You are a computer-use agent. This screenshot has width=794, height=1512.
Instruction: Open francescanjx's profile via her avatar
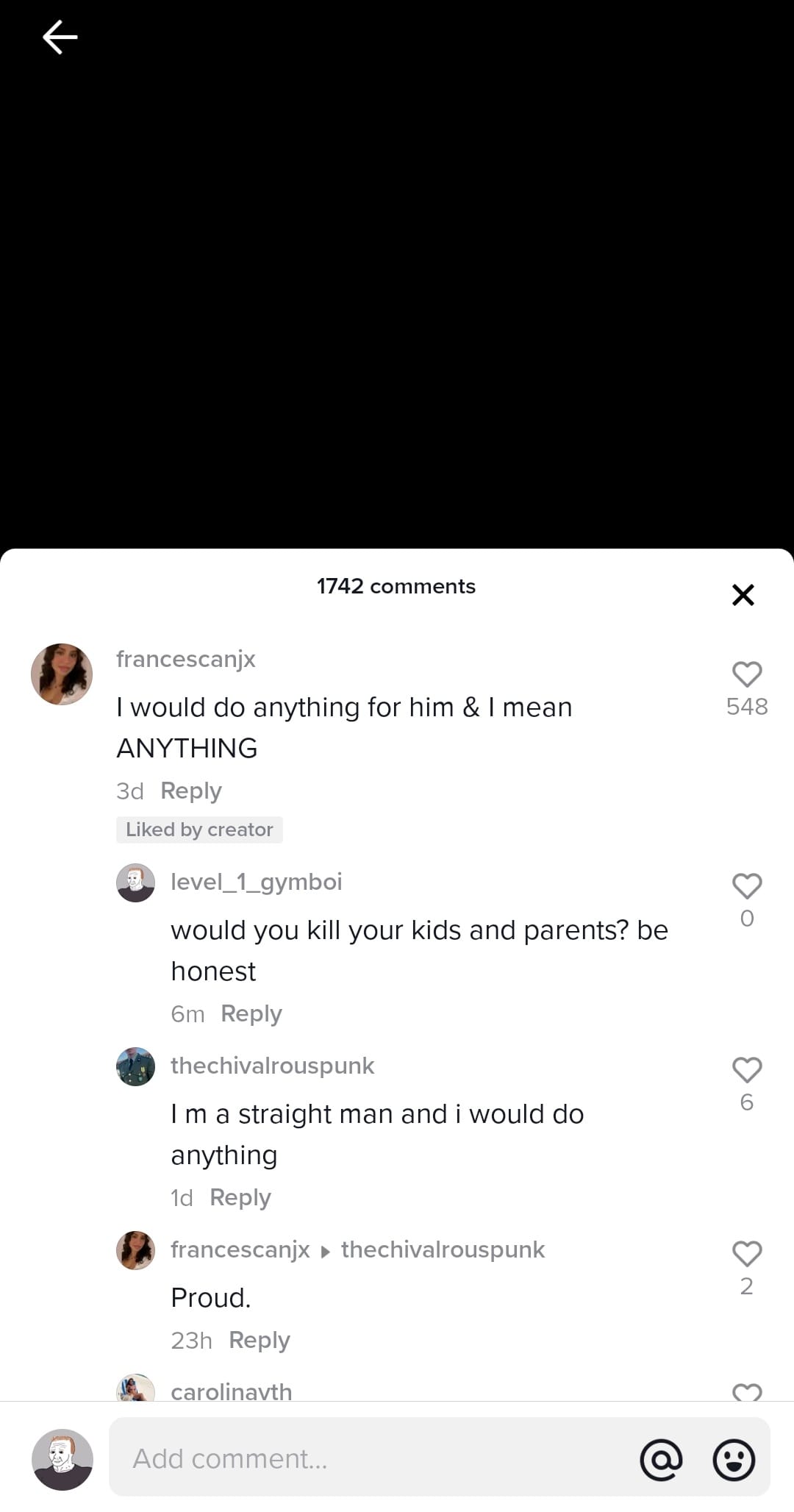[62, 673]
